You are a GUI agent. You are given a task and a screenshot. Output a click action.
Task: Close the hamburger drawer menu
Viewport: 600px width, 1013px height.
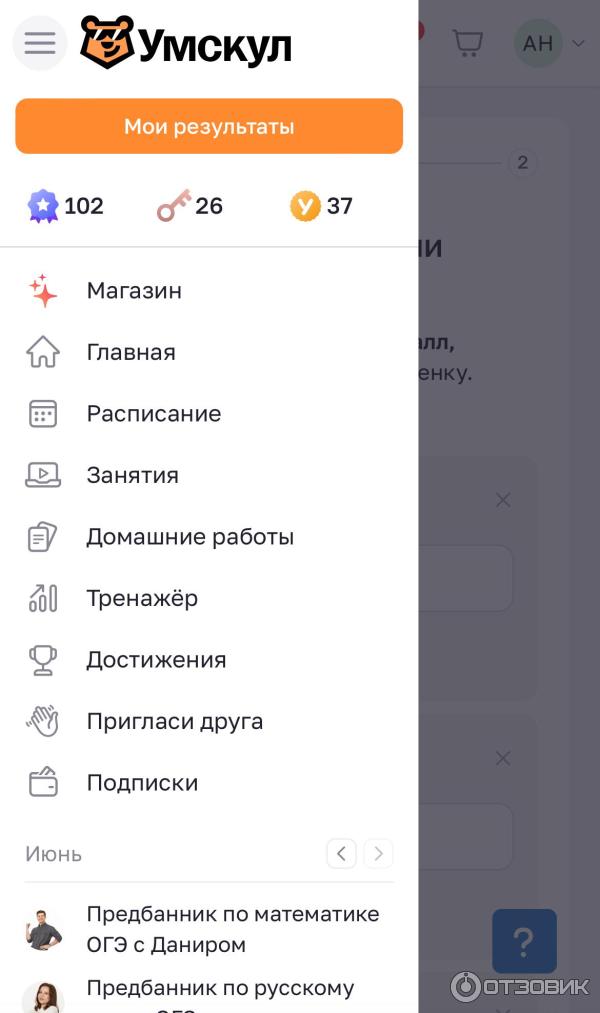tap(40, 43)
